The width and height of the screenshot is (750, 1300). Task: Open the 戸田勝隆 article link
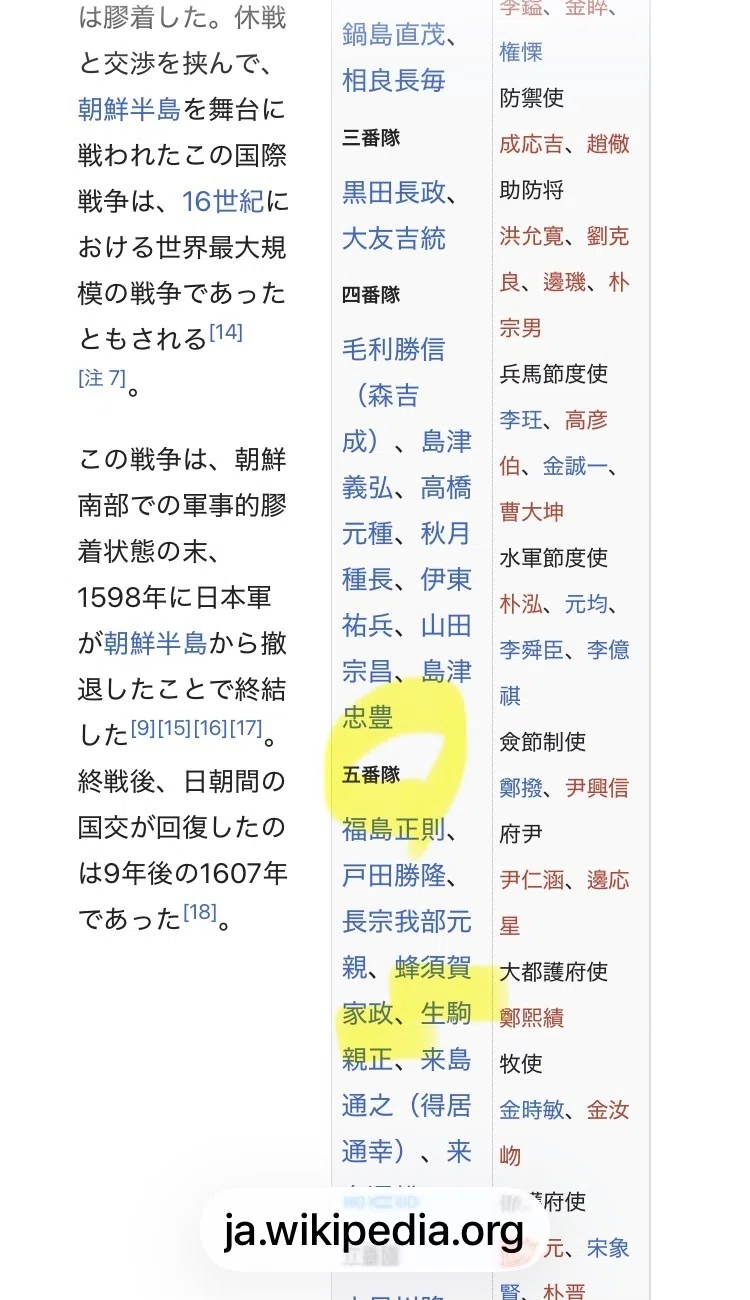394,875
